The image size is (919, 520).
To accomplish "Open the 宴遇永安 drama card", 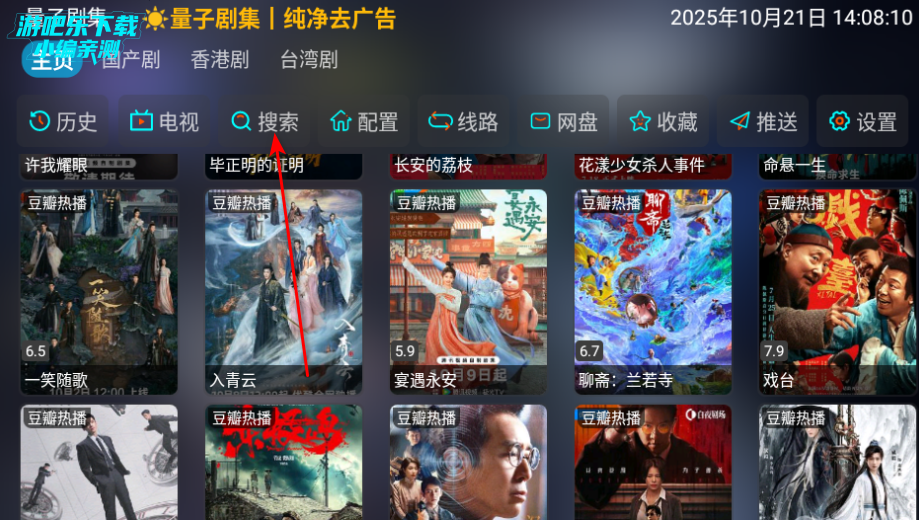I will click(x=468, y=290).
